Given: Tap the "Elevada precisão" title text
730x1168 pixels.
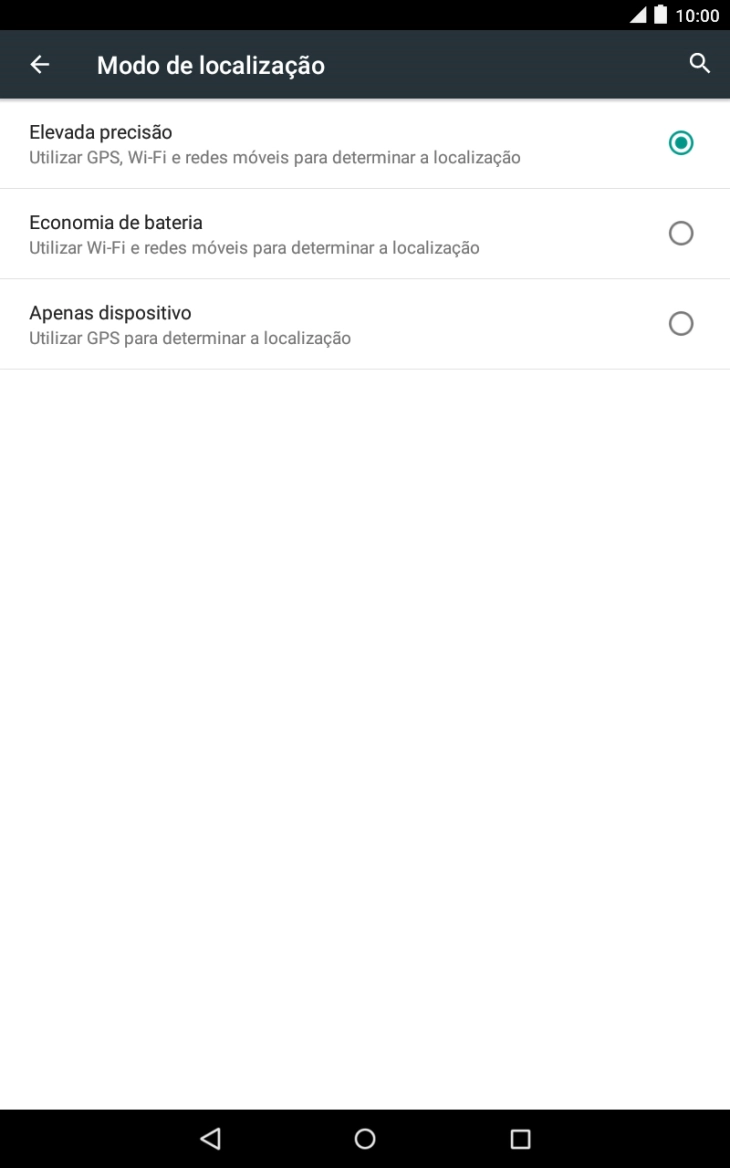Looking at the screenshot, I should point(99,132).
